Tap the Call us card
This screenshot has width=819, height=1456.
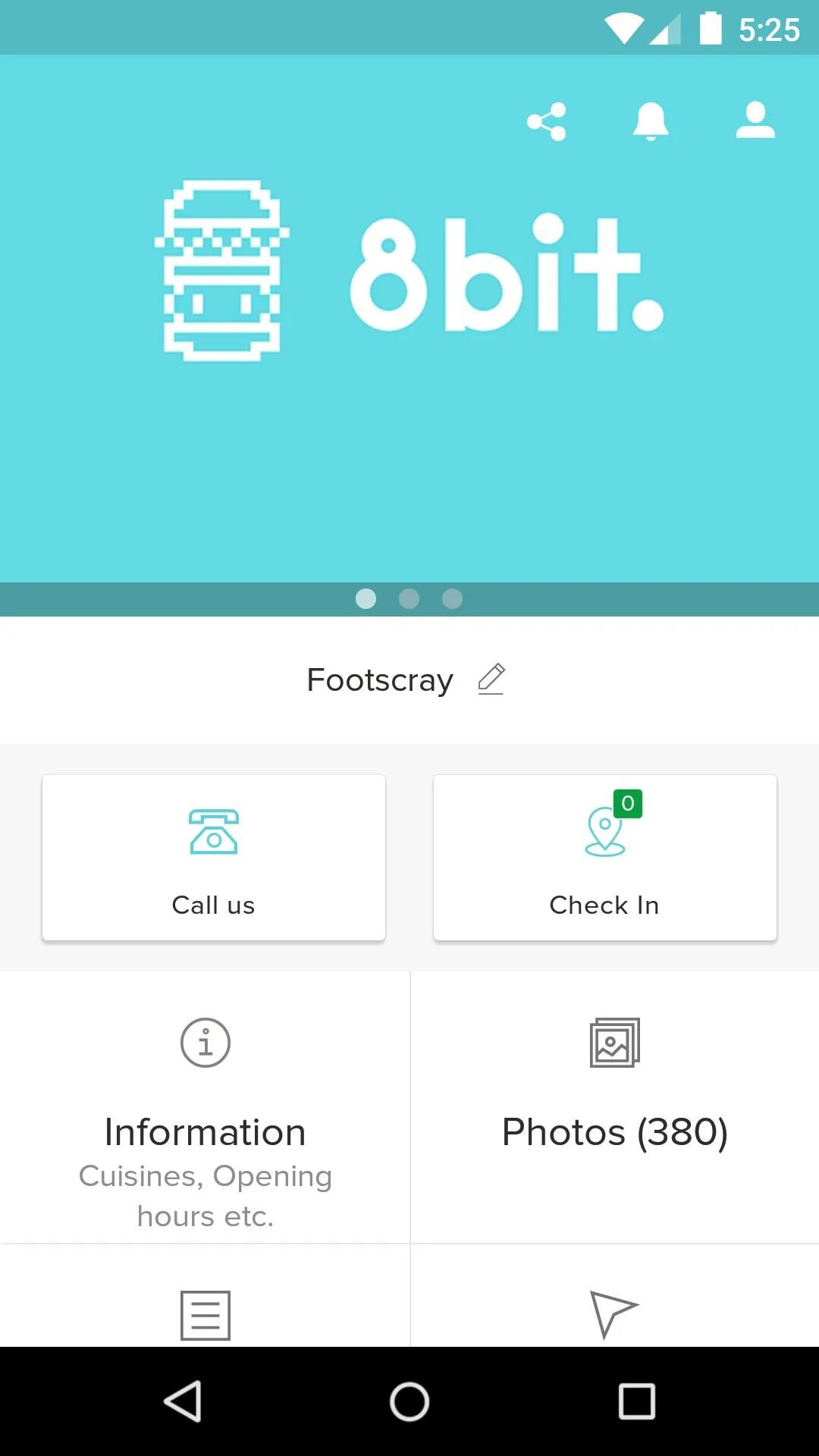(214, 858)
